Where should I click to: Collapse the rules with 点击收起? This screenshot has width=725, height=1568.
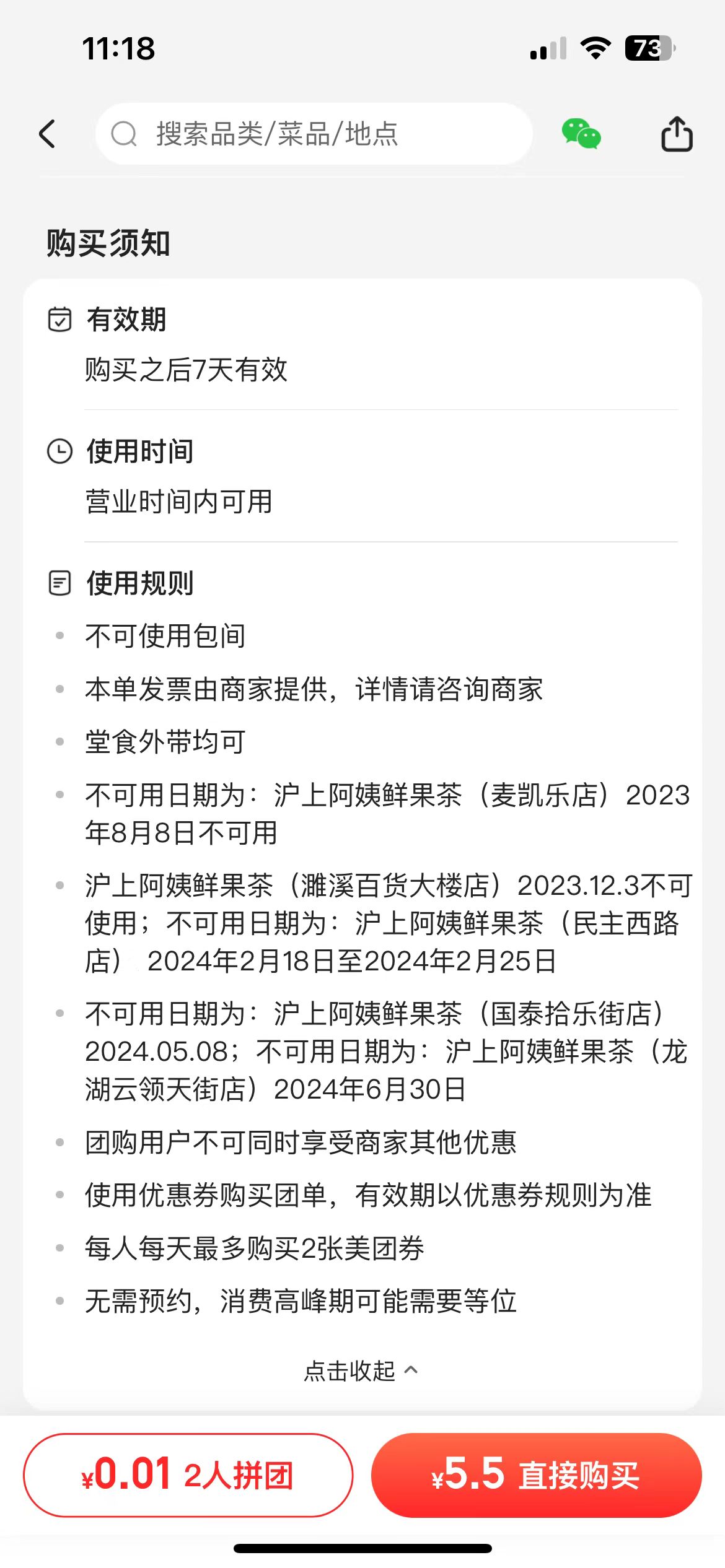pyautogui.click(x=361, y=1371)
